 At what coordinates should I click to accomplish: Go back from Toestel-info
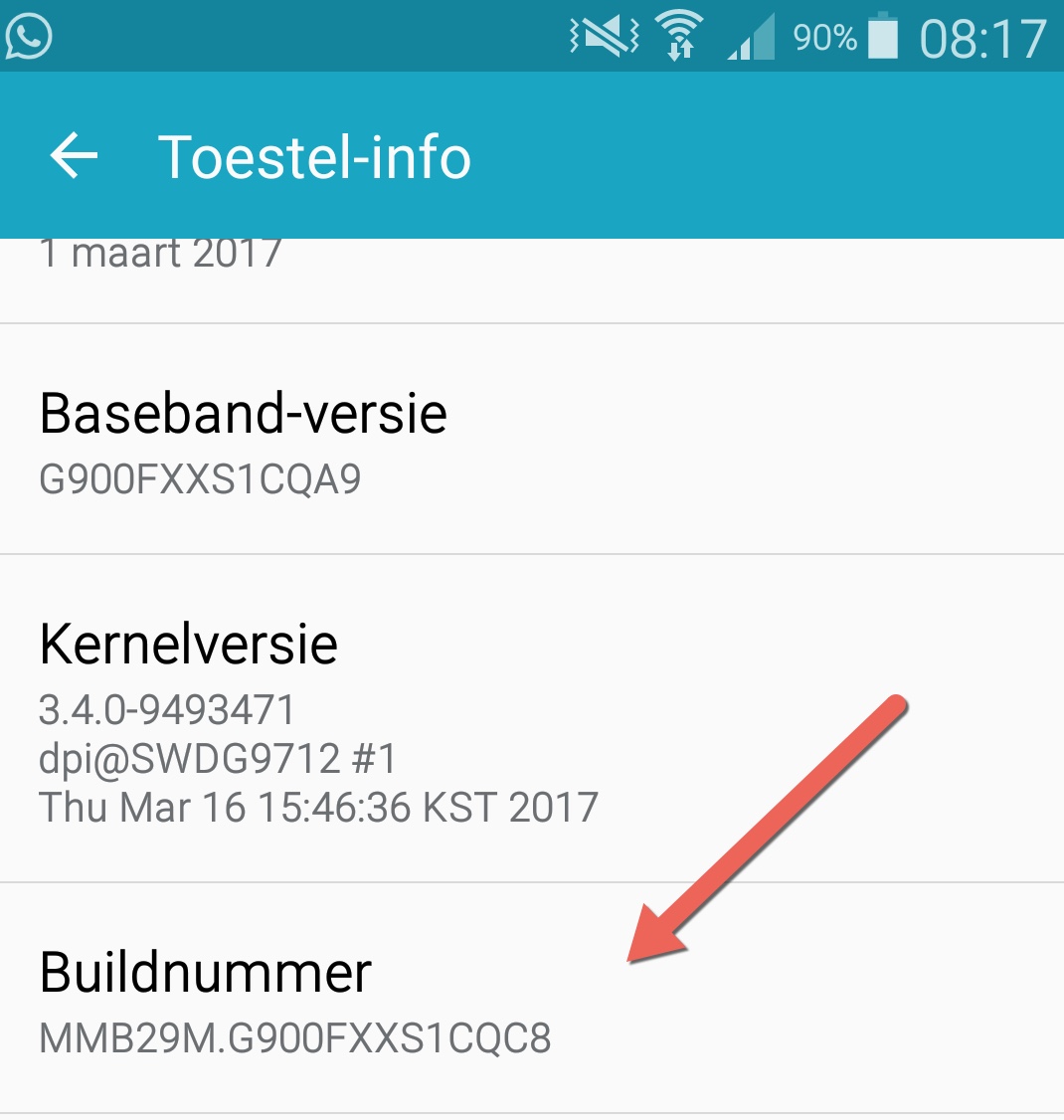(75, 156)
